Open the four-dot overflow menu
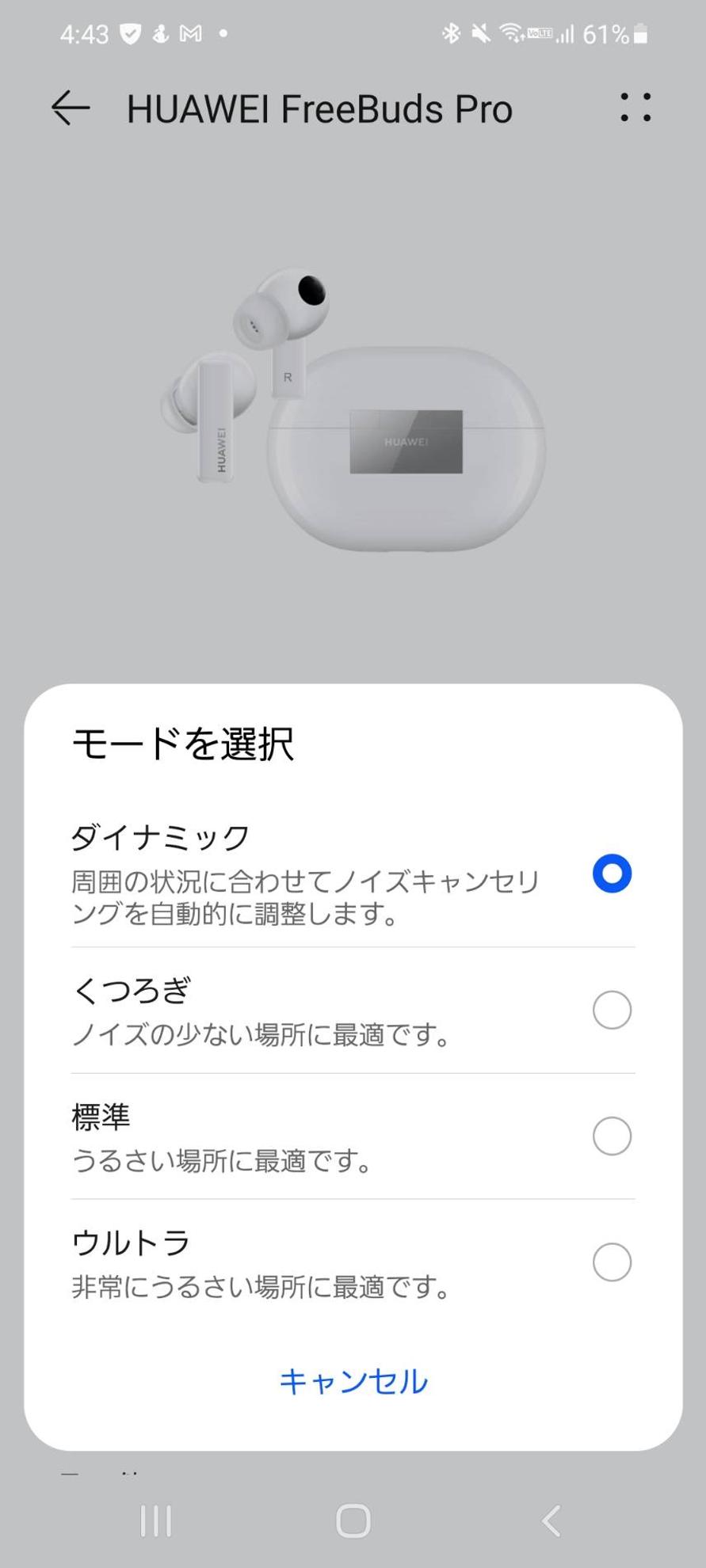 point(635,108)
